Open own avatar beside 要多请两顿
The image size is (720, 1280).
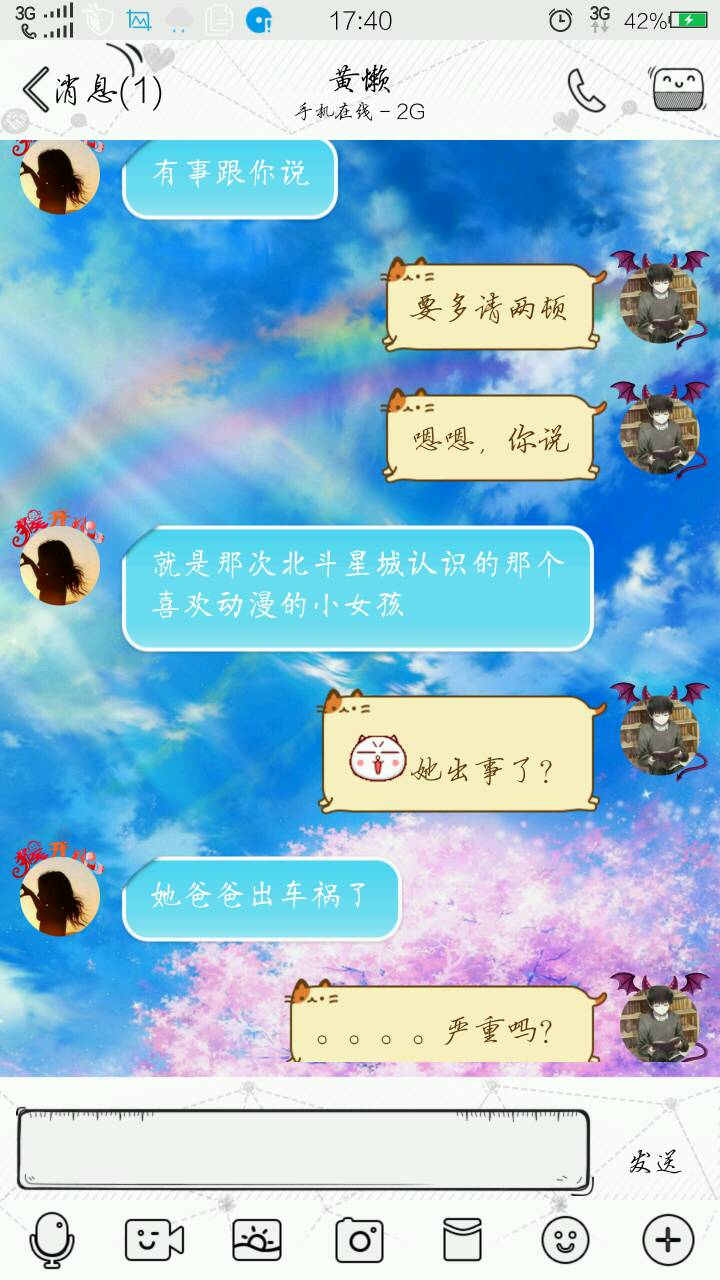coord(660,304)
